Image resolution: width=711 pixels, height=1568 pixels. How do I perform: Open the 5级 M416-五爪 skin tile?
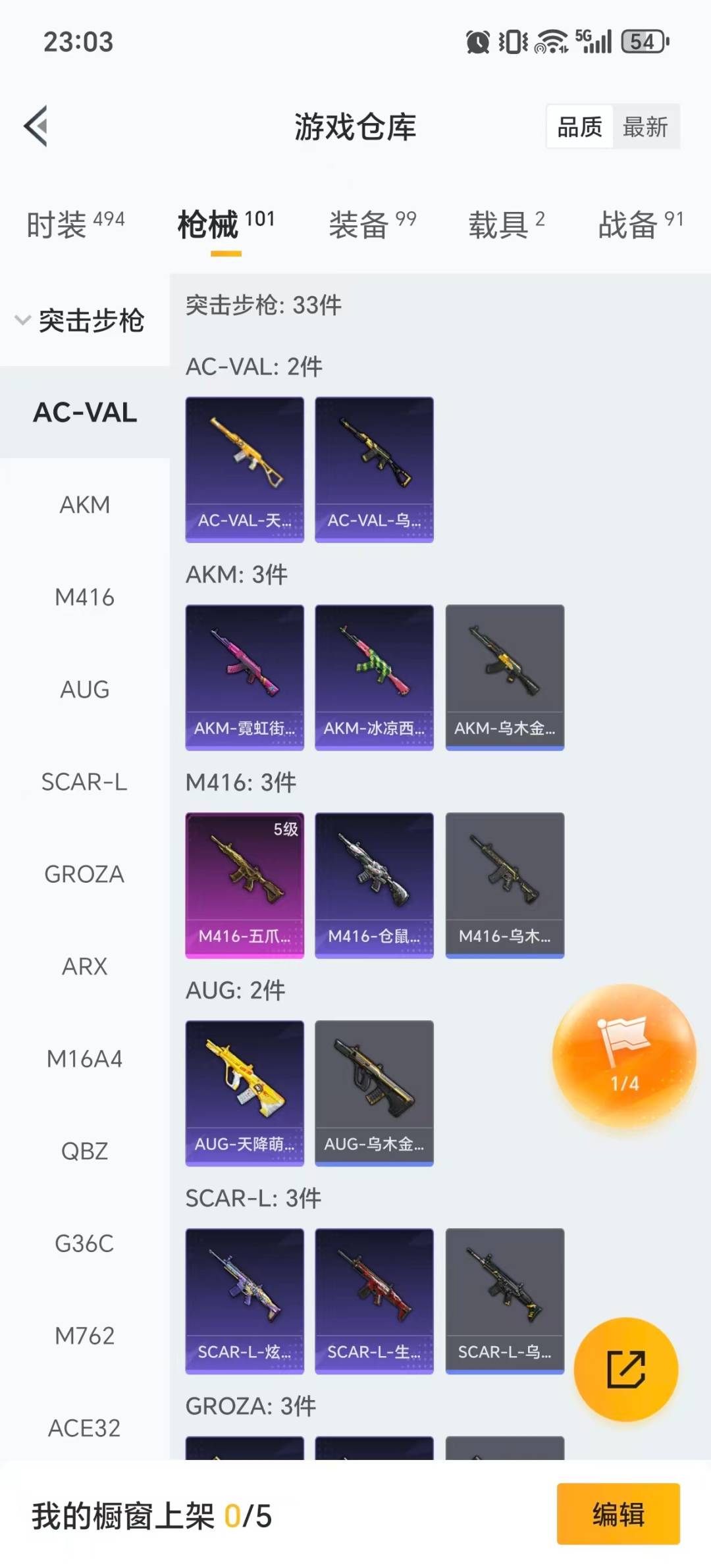click(244, 885)
